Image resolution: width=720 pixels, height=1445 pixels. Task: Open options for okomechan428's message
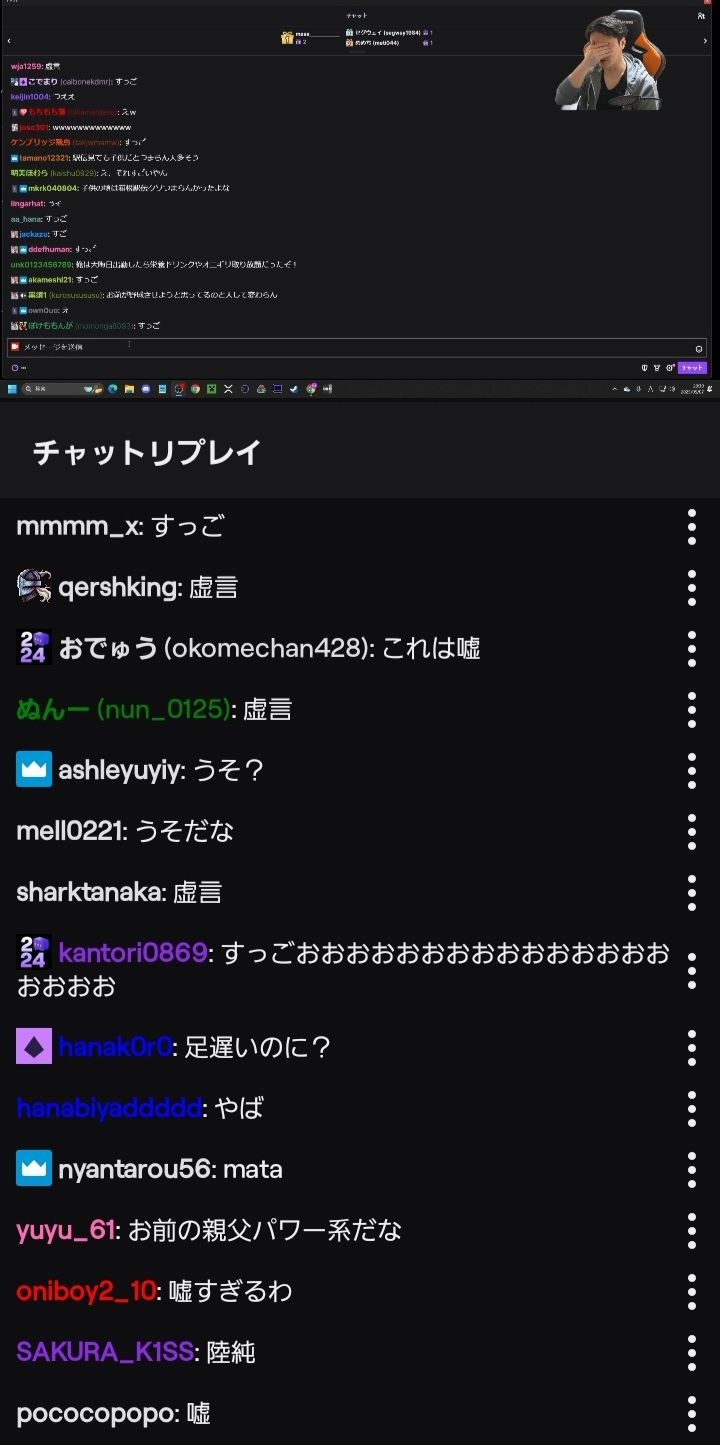pos(691,649)
